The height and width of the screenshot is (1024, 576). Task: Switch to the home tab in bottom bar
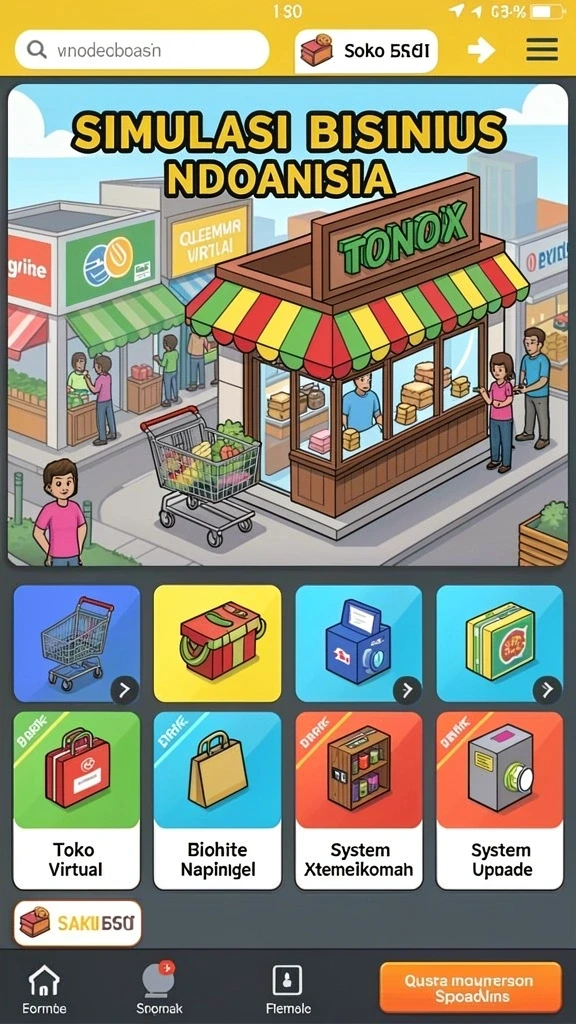pyautogui.click(x=44, y=989)
